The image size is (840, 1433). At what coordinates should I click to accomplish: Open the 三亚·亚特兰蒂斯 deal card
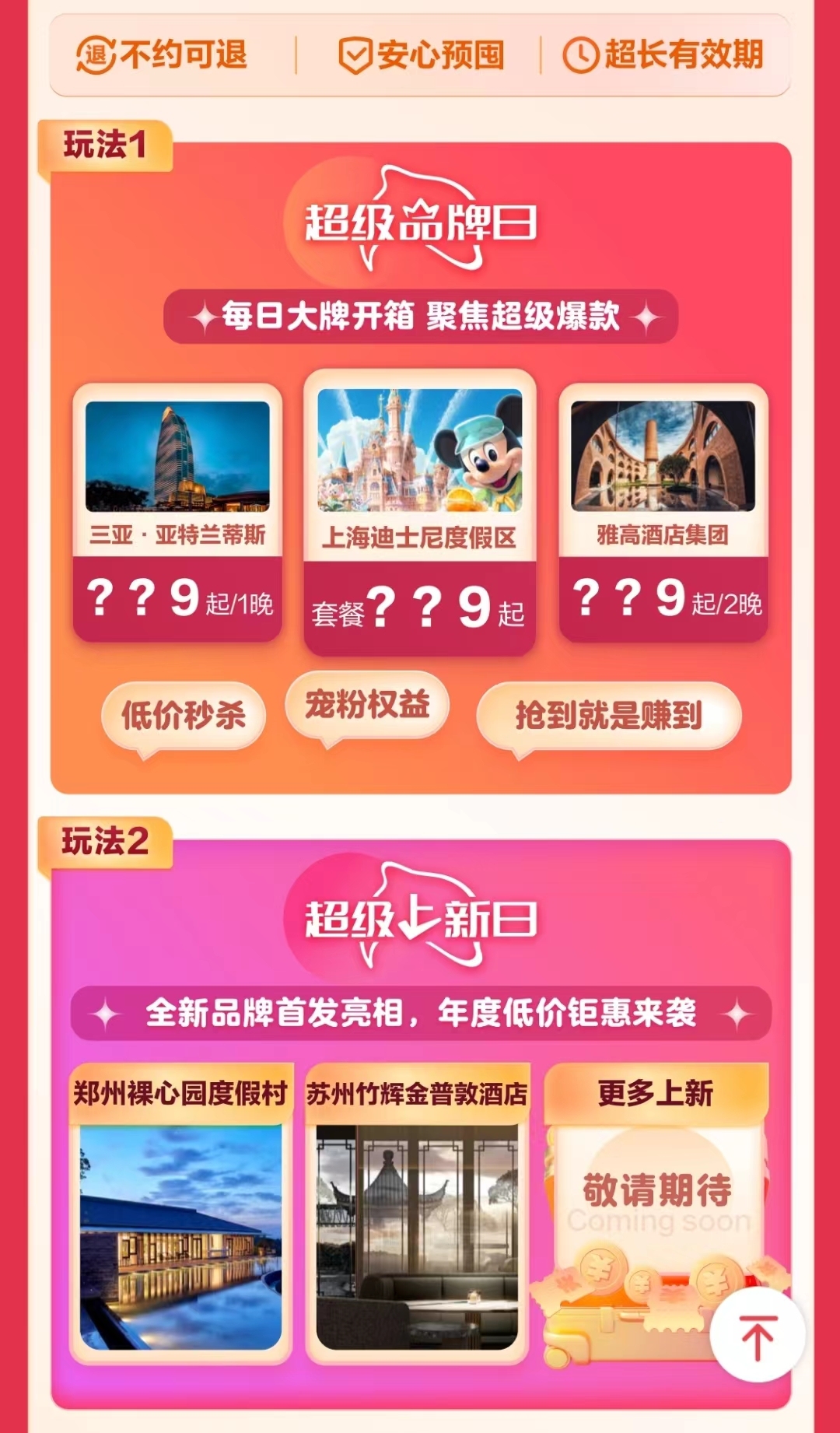pyautogui.click(x=177, y=513)
